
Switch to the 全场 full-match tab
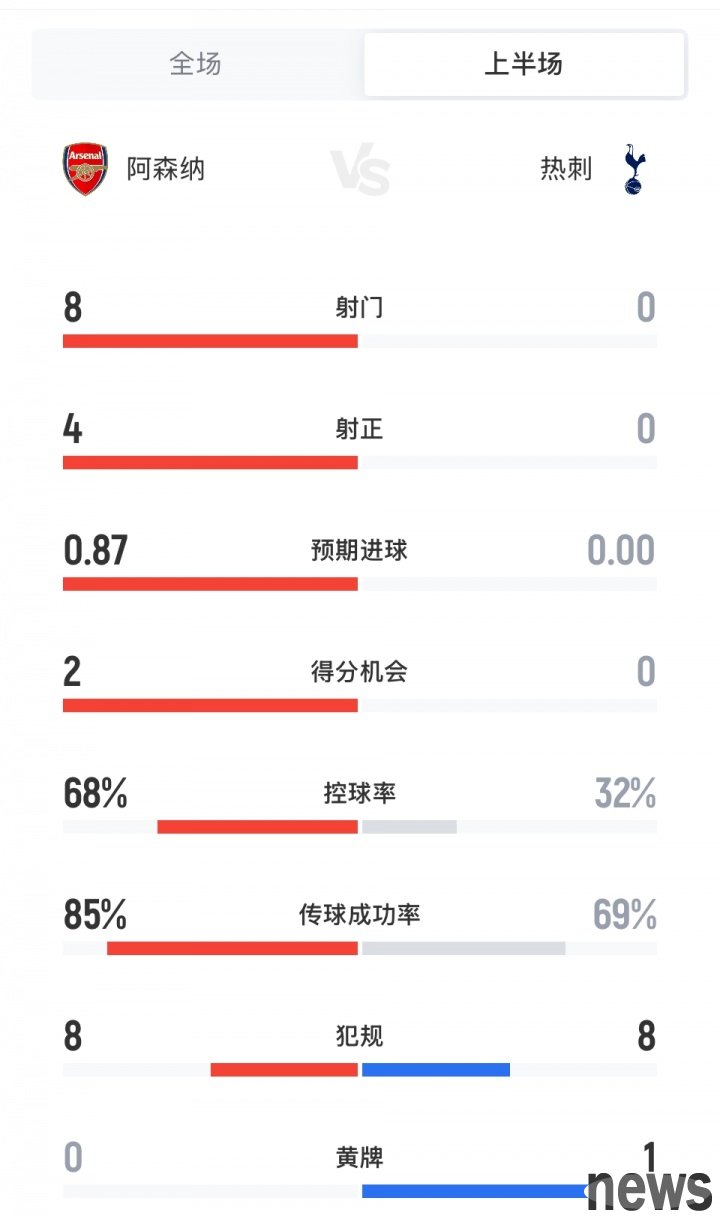point(196,65)
